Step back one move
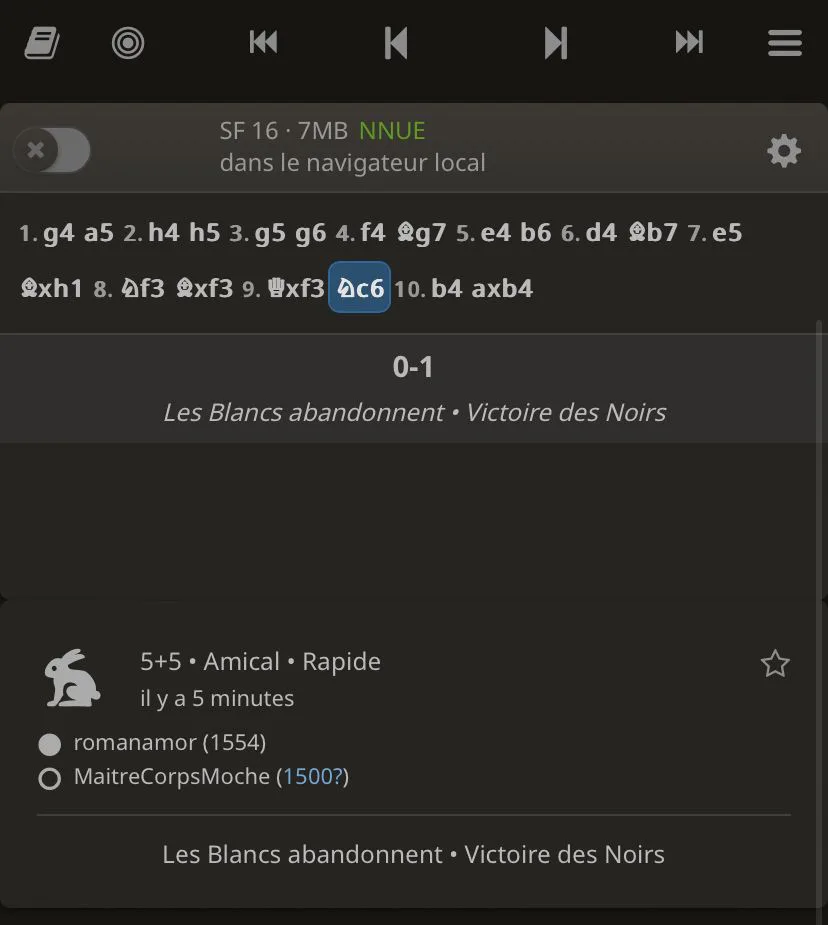This screenshot has height=925, width=828. (x=396, y=42)
